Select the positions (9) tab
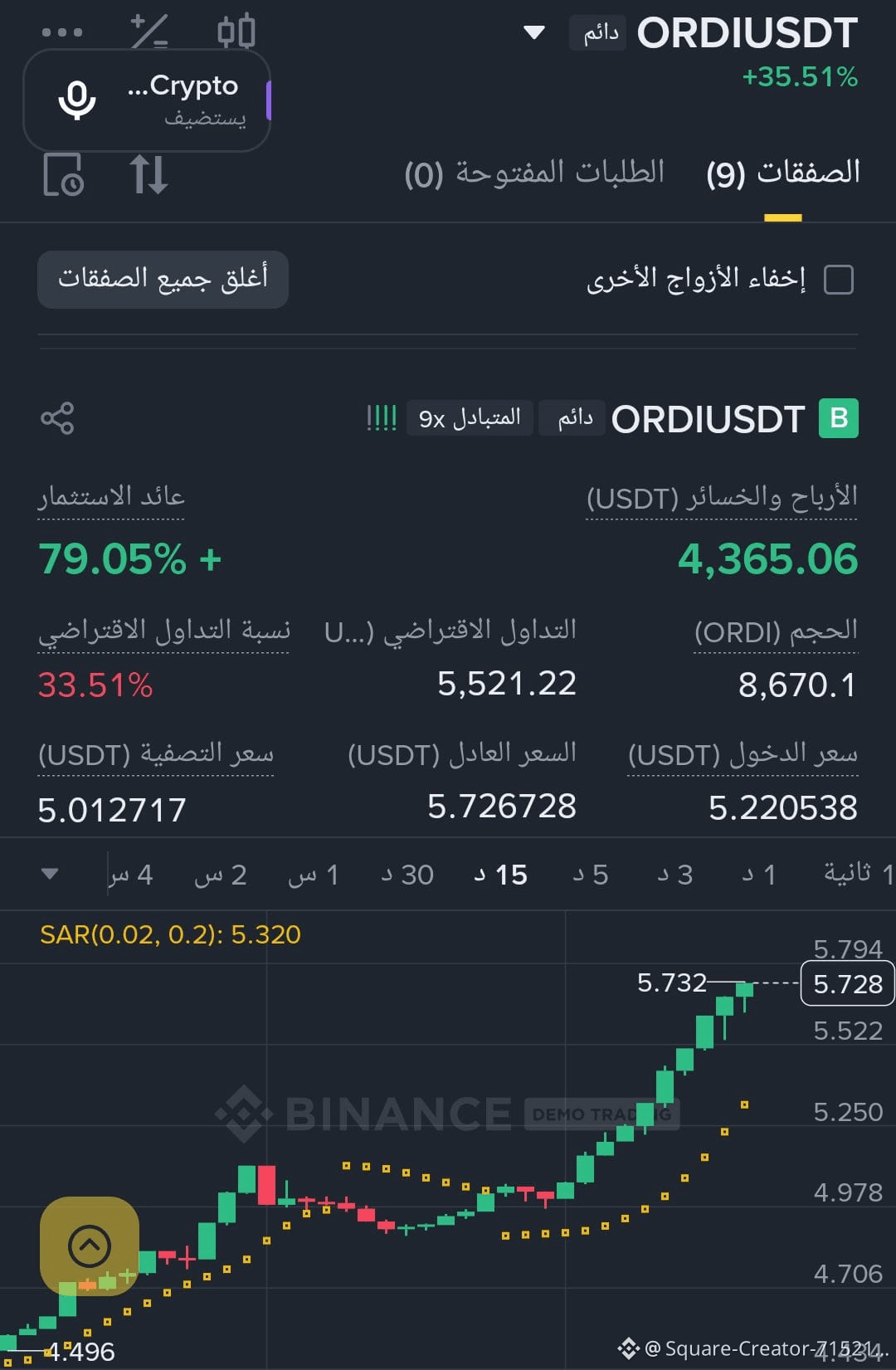The width and height of the screenshot is (896, 1370). click(779, 173)
